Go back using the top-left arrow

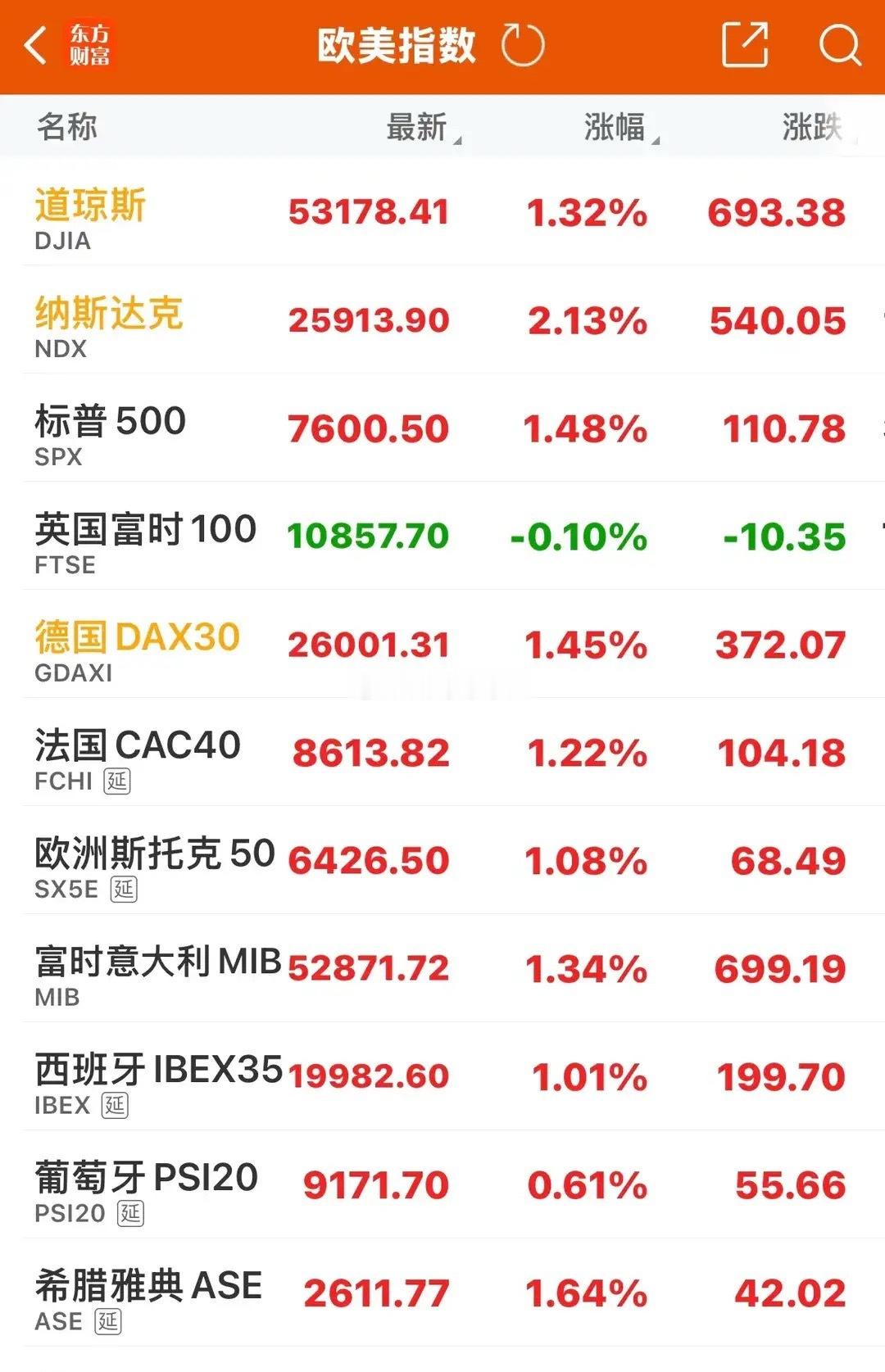[x=36, y=45]
